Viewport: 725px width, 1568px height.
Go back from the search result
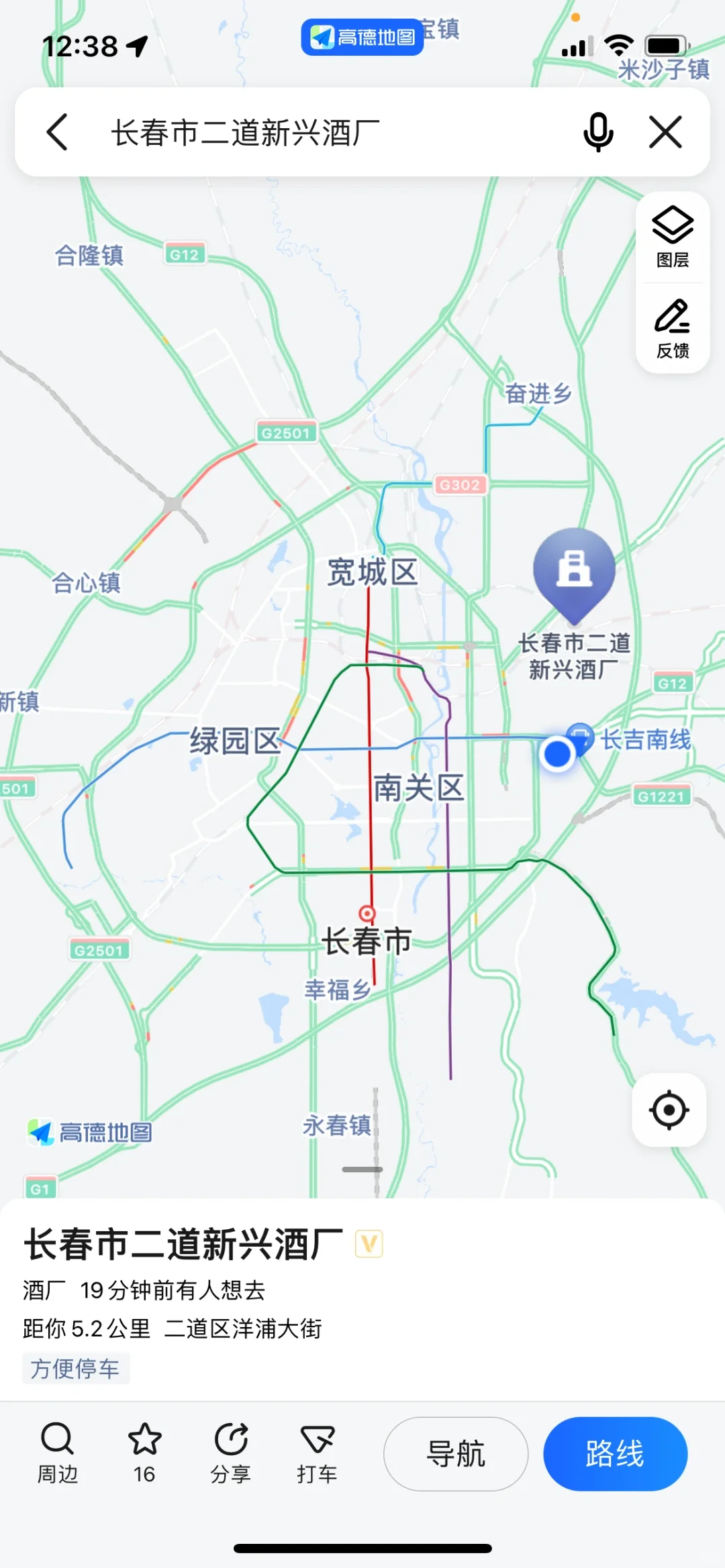point(58,132)
